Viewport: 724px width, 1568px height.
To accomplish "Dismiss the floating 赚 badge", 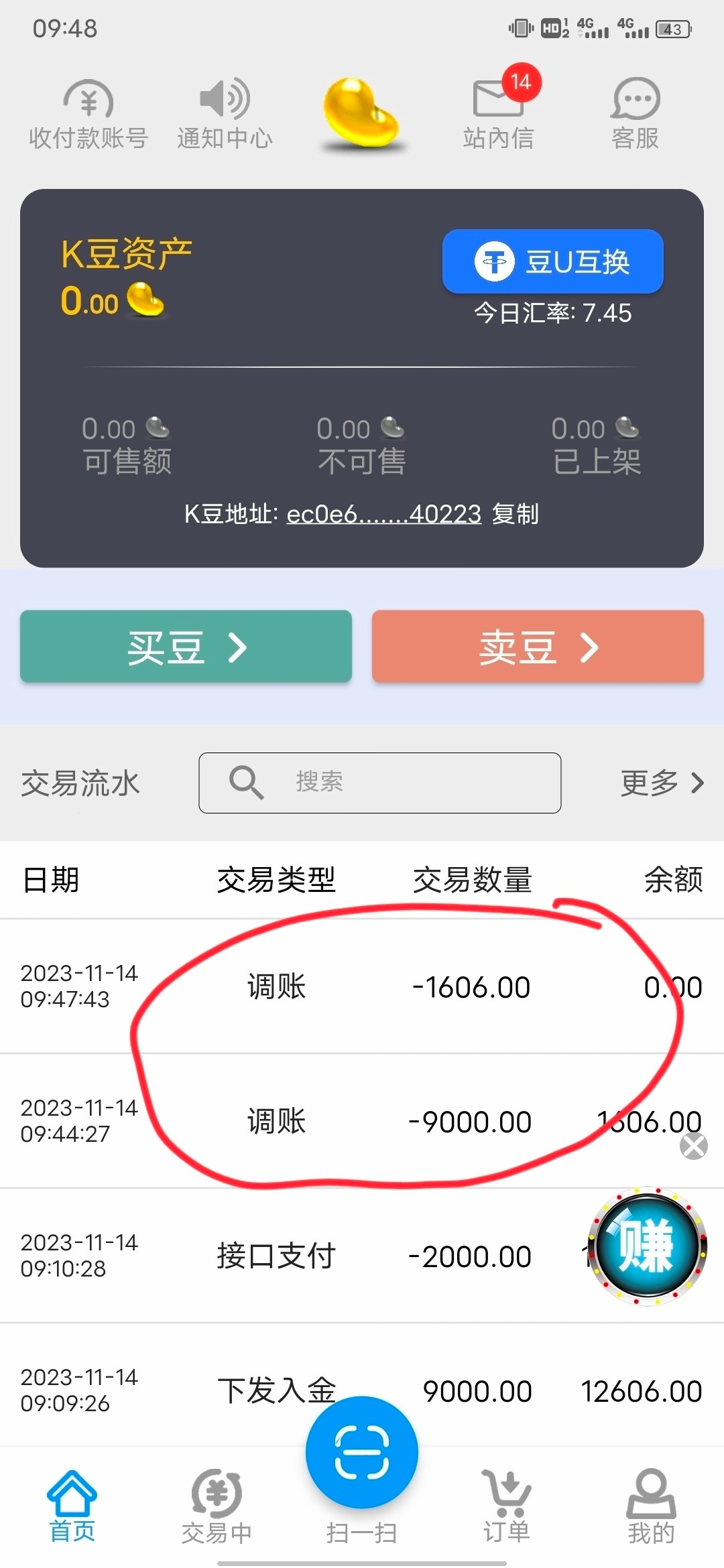I will point(694,1146).
